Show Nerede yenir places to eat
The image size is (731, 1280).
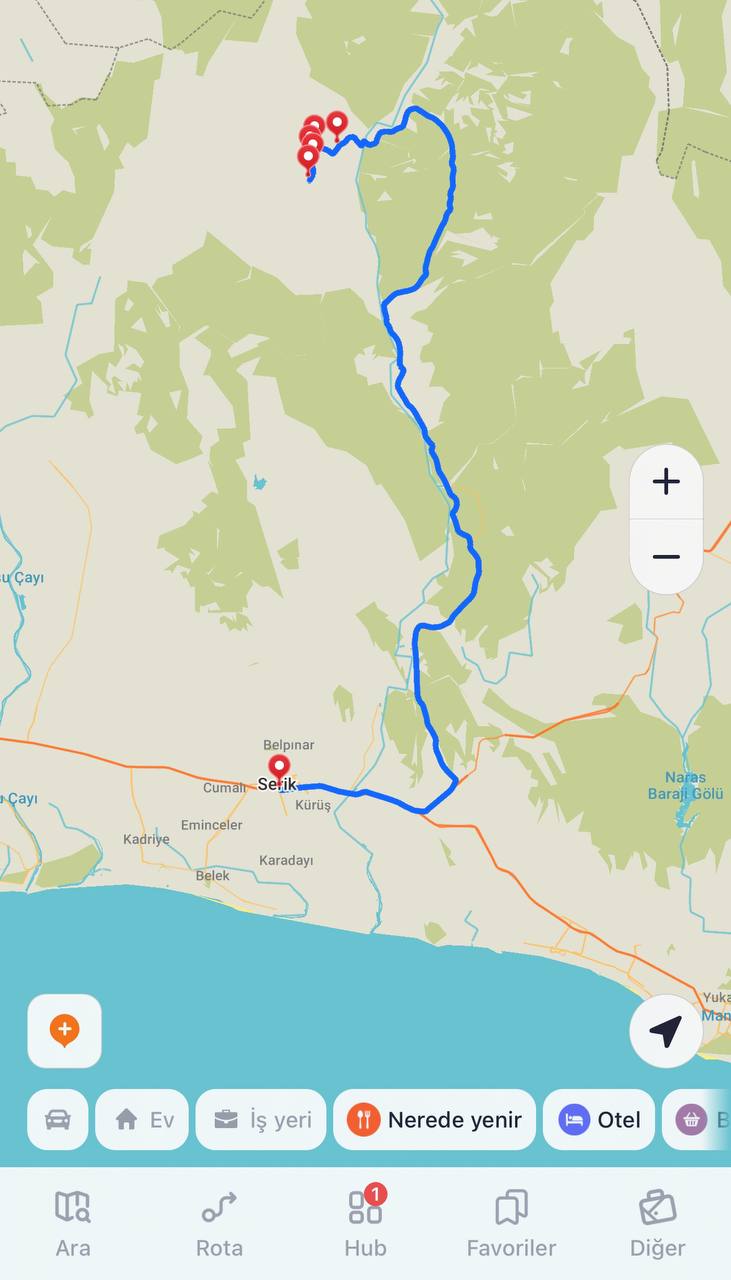435,1120
